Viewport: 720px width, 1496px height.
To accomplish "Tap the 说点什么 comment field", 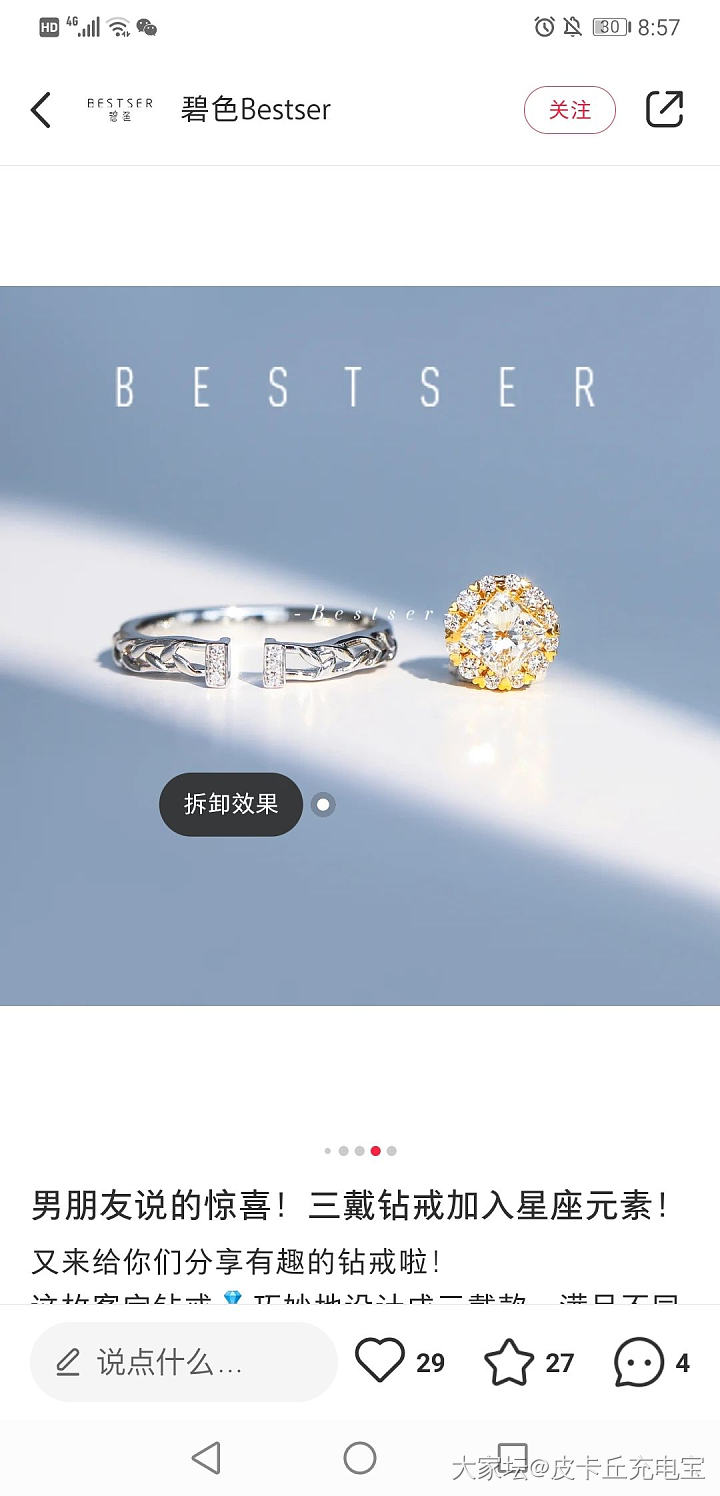I will [x=184, y=1362].
